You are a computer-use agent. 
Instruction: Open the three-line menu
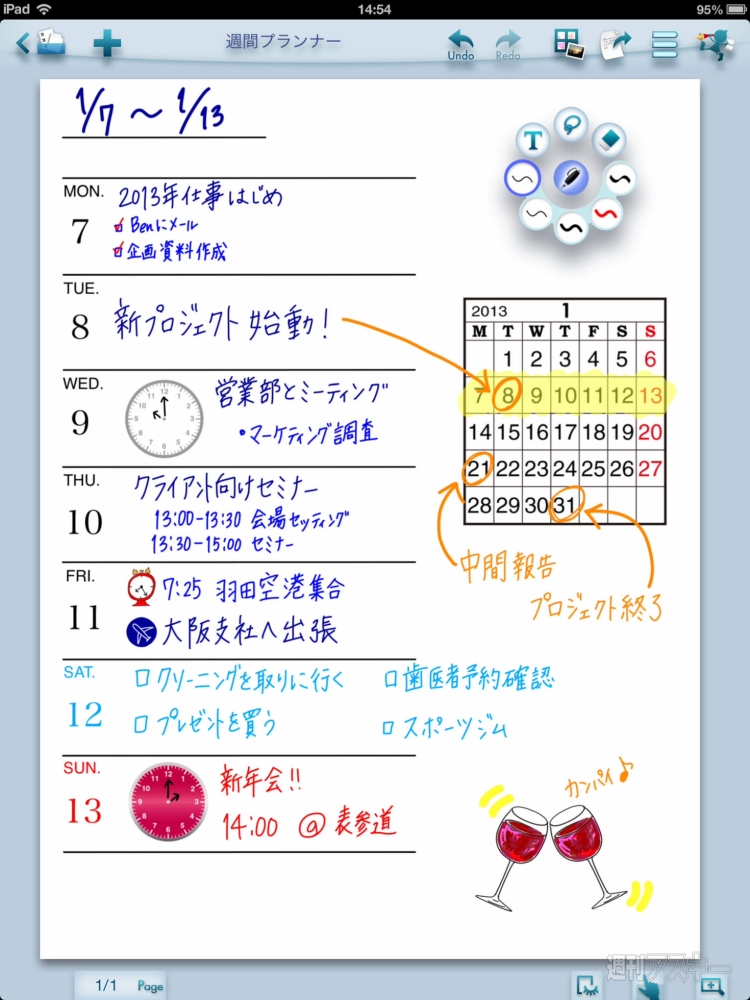(x=664, y=43)
